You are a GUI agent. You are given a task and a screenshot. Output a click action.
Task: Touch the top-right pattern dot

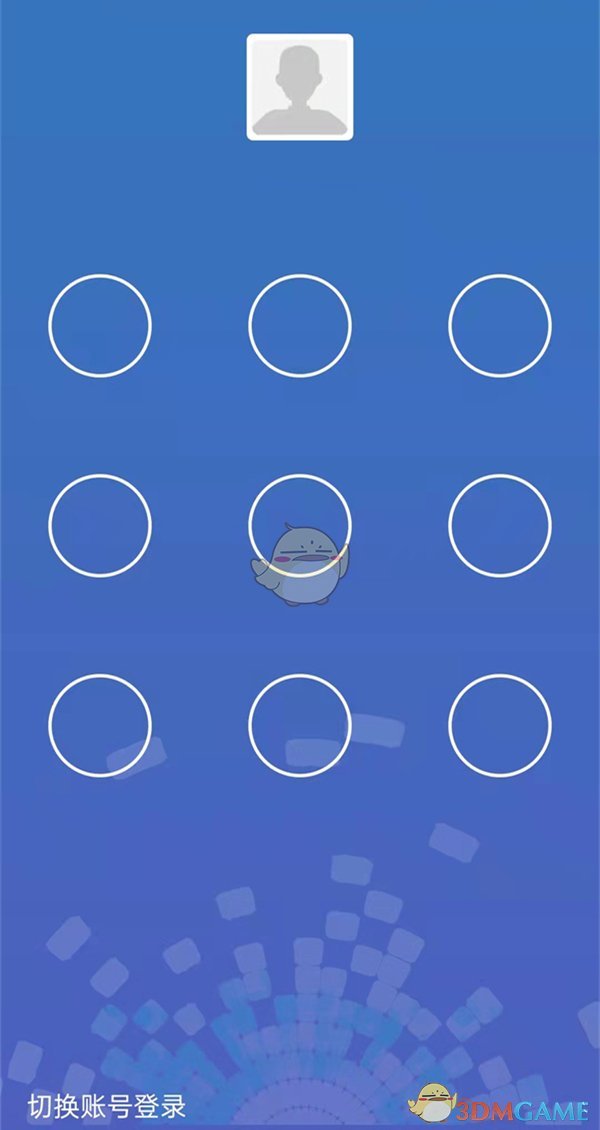(500, 326)
